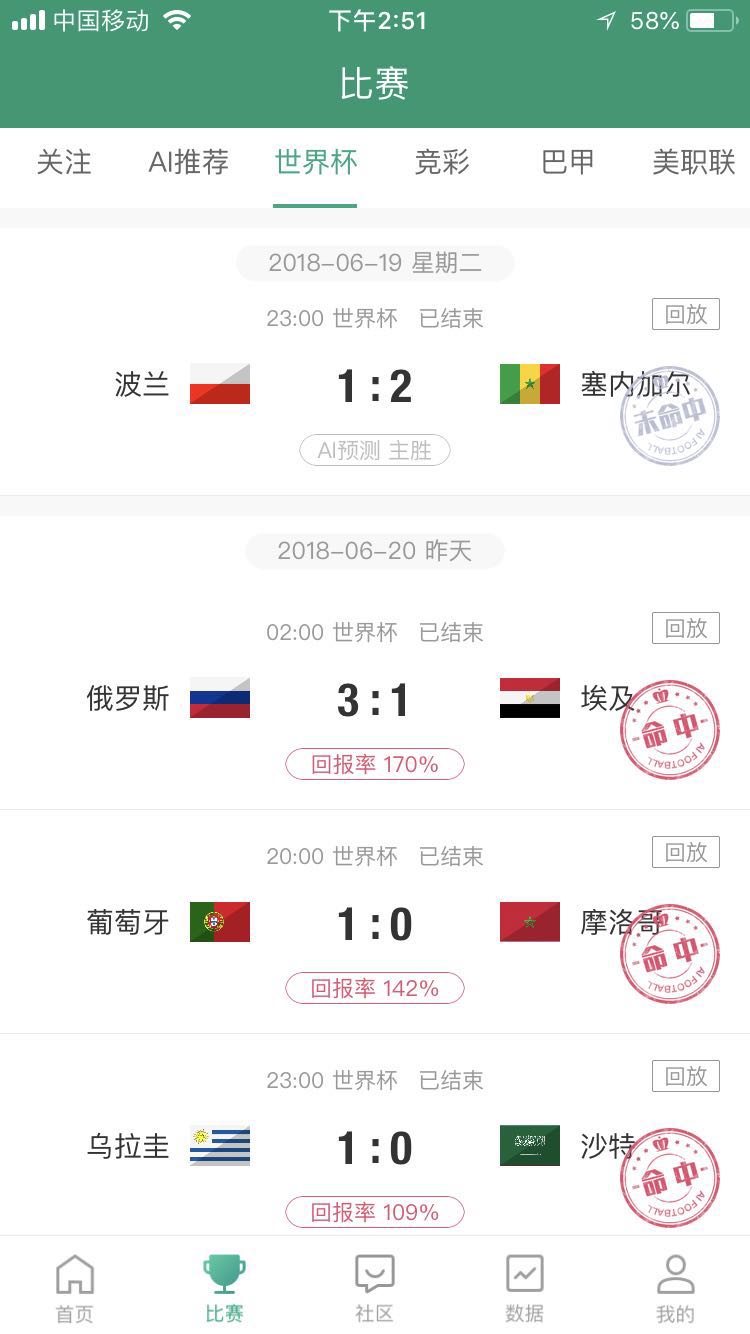Click 回放 for the Poland vs Senegal match
Viewport: 750px width, 1334px height.
[685, 313]
